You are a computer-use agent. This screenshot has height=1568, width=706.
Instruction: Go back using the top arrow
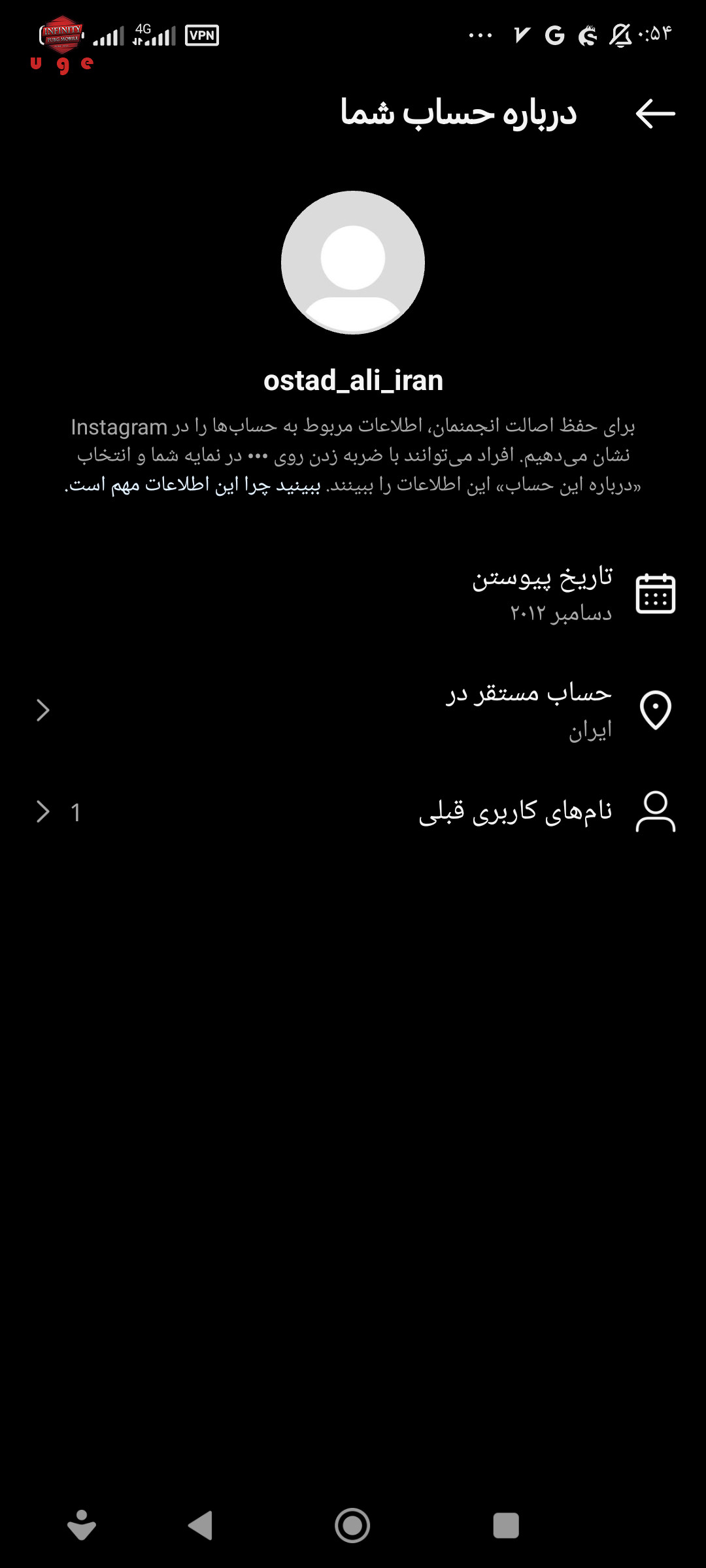[655, 114]
